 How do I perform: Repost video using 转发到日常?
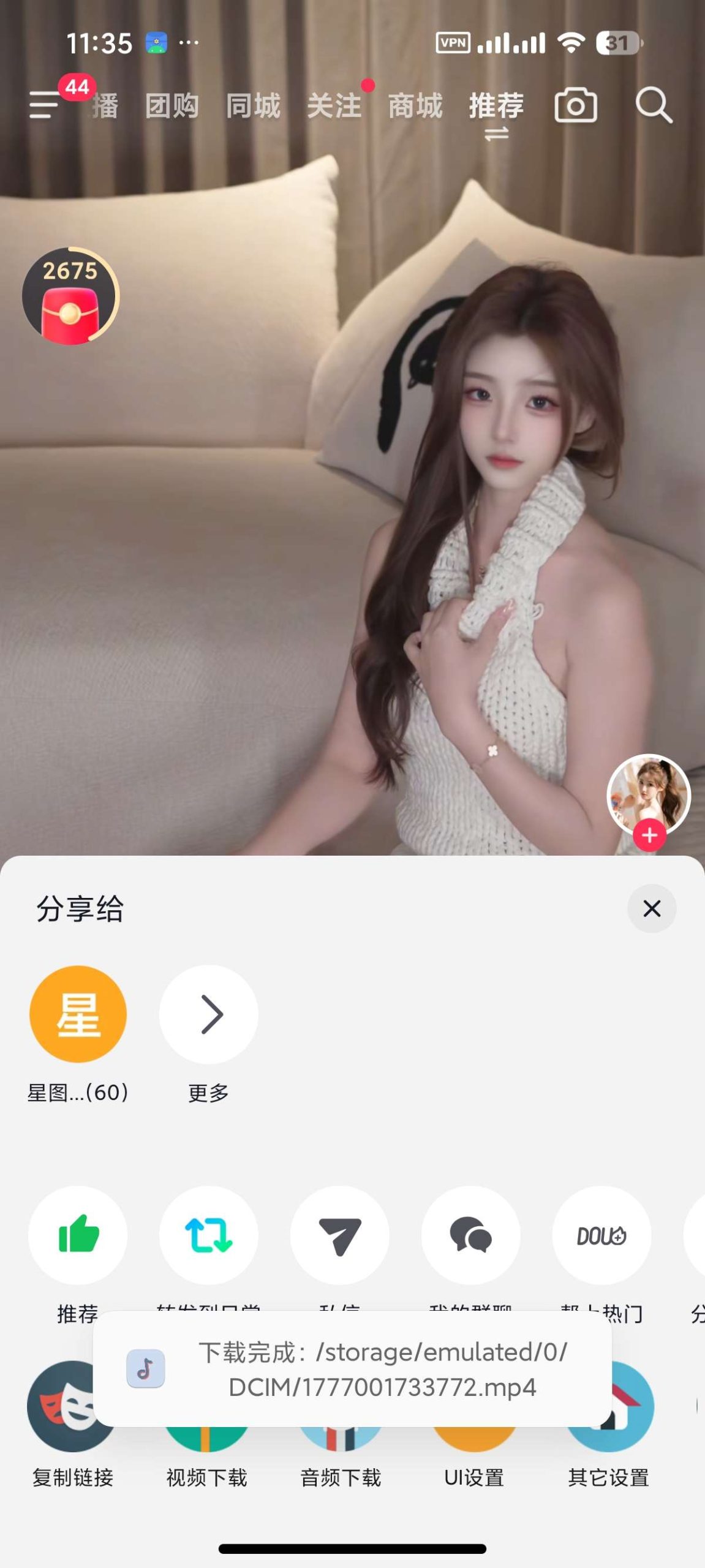209,1236
